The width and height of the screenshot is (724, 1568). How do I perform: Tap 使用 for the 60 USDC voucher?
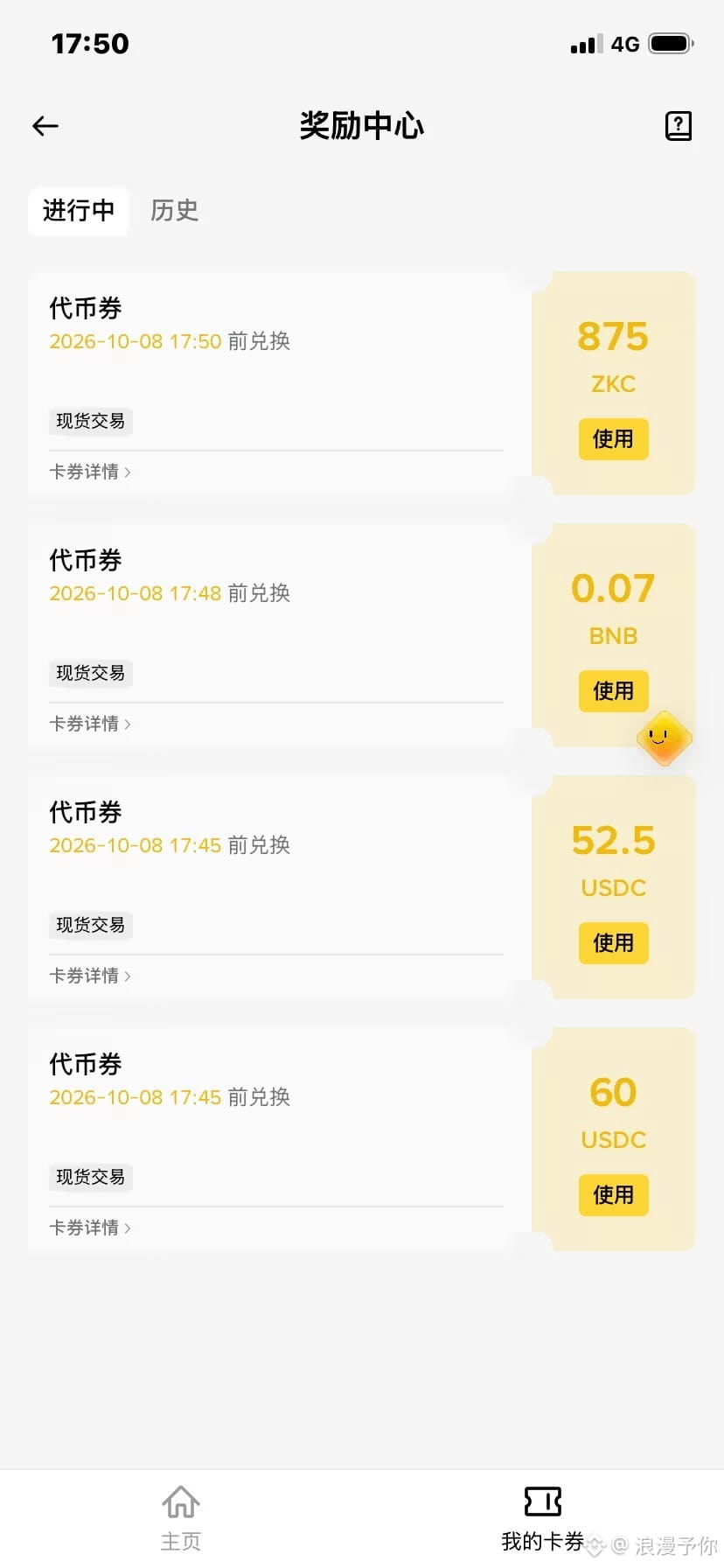[x=614, y=1194]
